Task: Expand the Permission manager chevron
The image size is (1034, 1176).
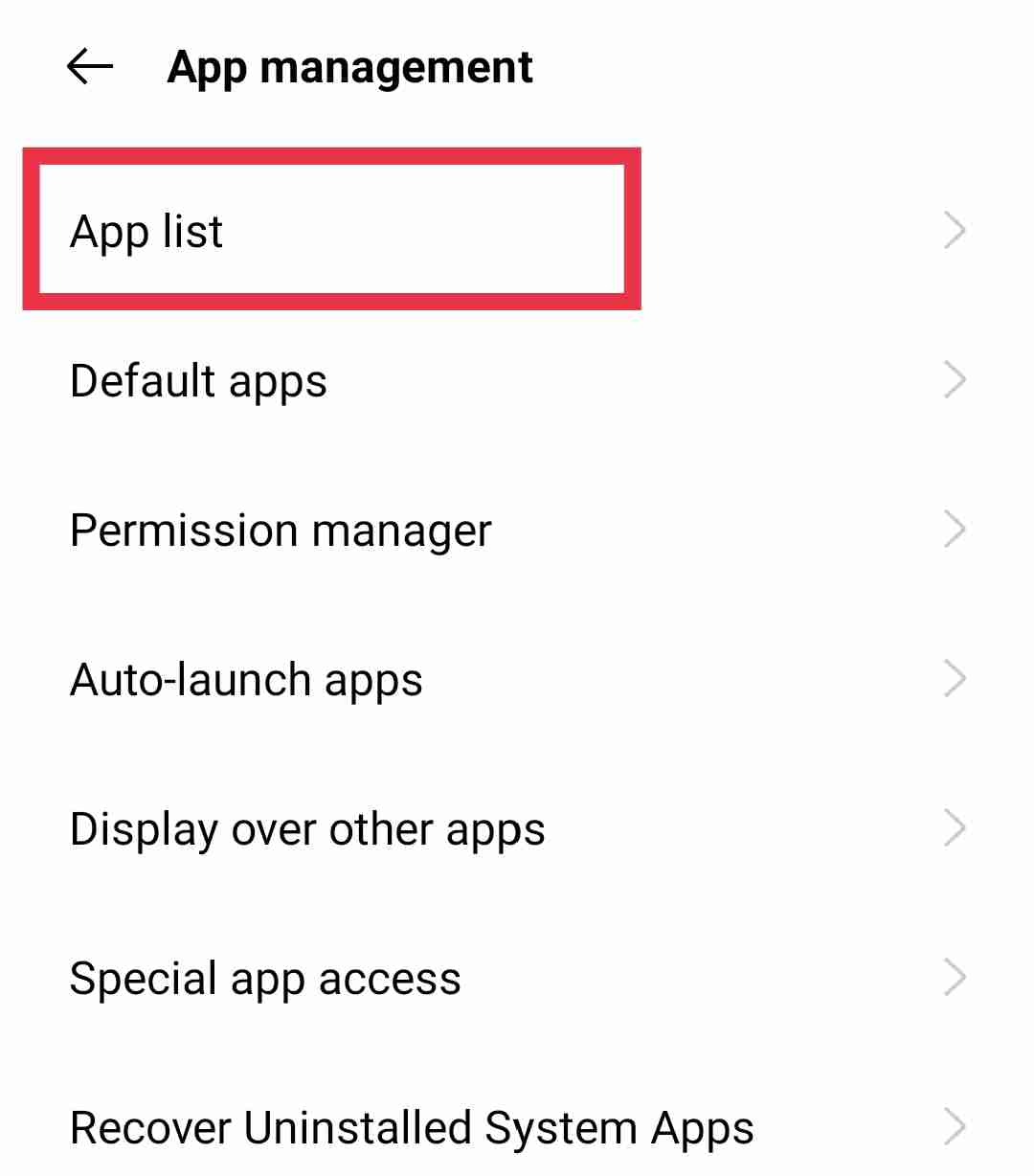Action: click(x=955, y=530)
